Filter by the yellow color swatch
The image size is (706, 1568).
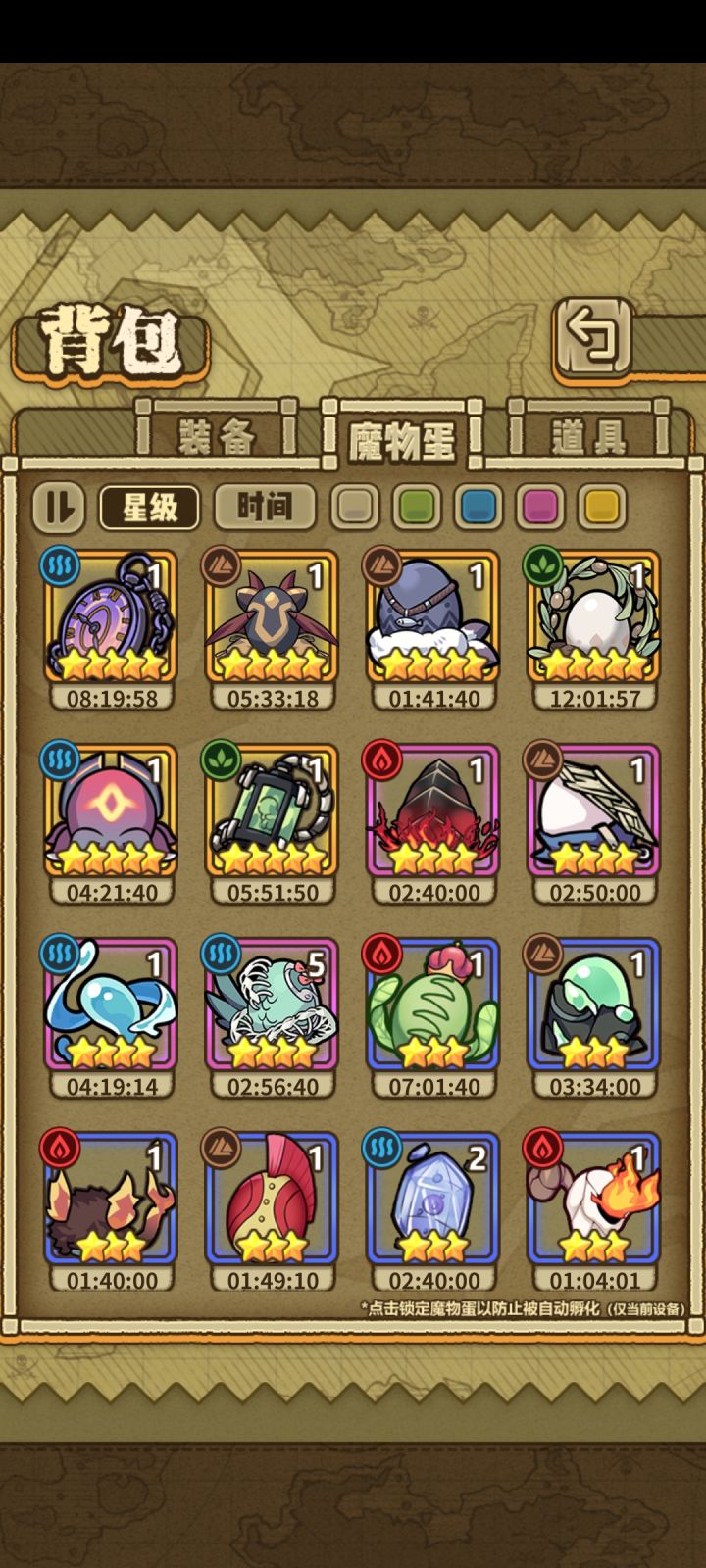pyautogui.click(x=601, y=507)
